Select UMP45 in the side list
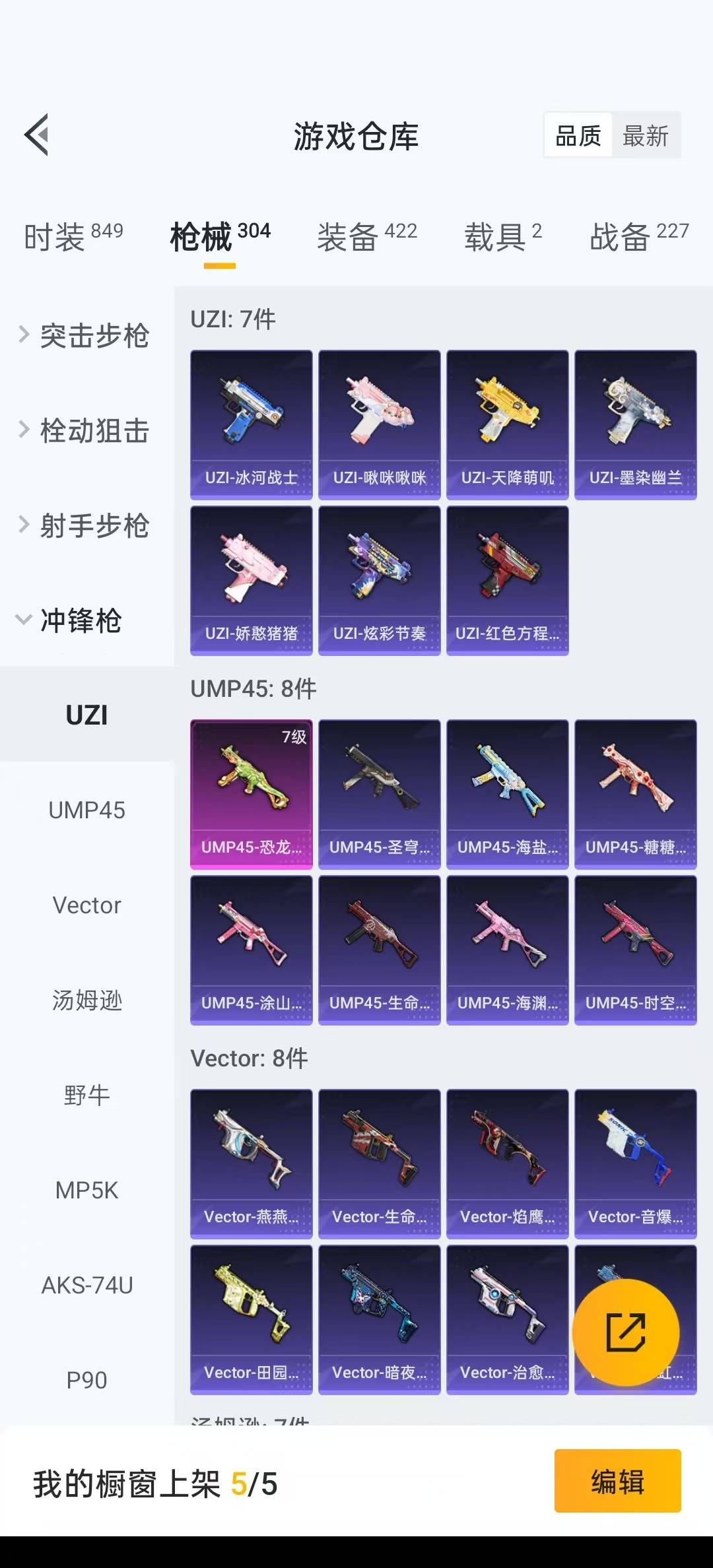713x1568 pixels. 87,810
